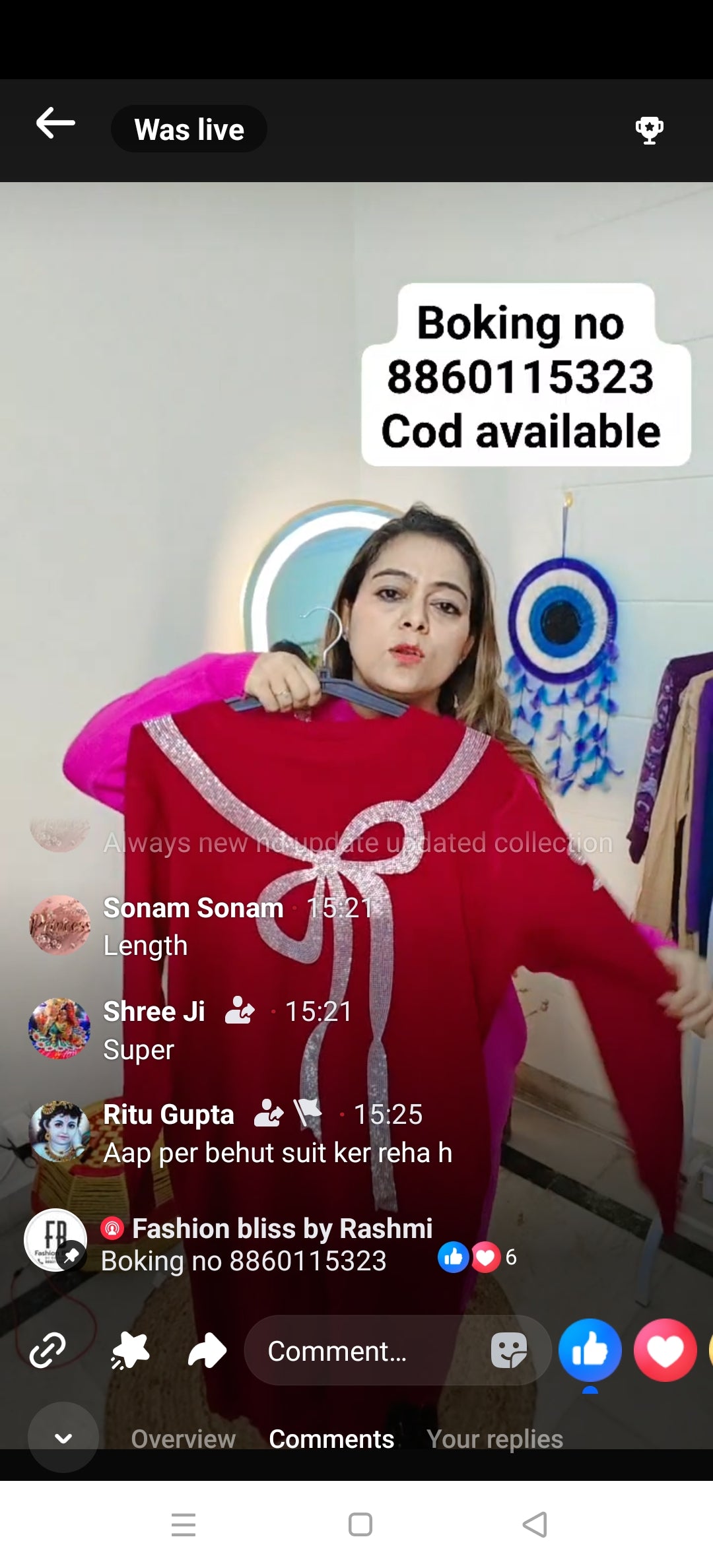React with the blue thumbs-up button
713x1568 pixels.
coord(590,1350)
